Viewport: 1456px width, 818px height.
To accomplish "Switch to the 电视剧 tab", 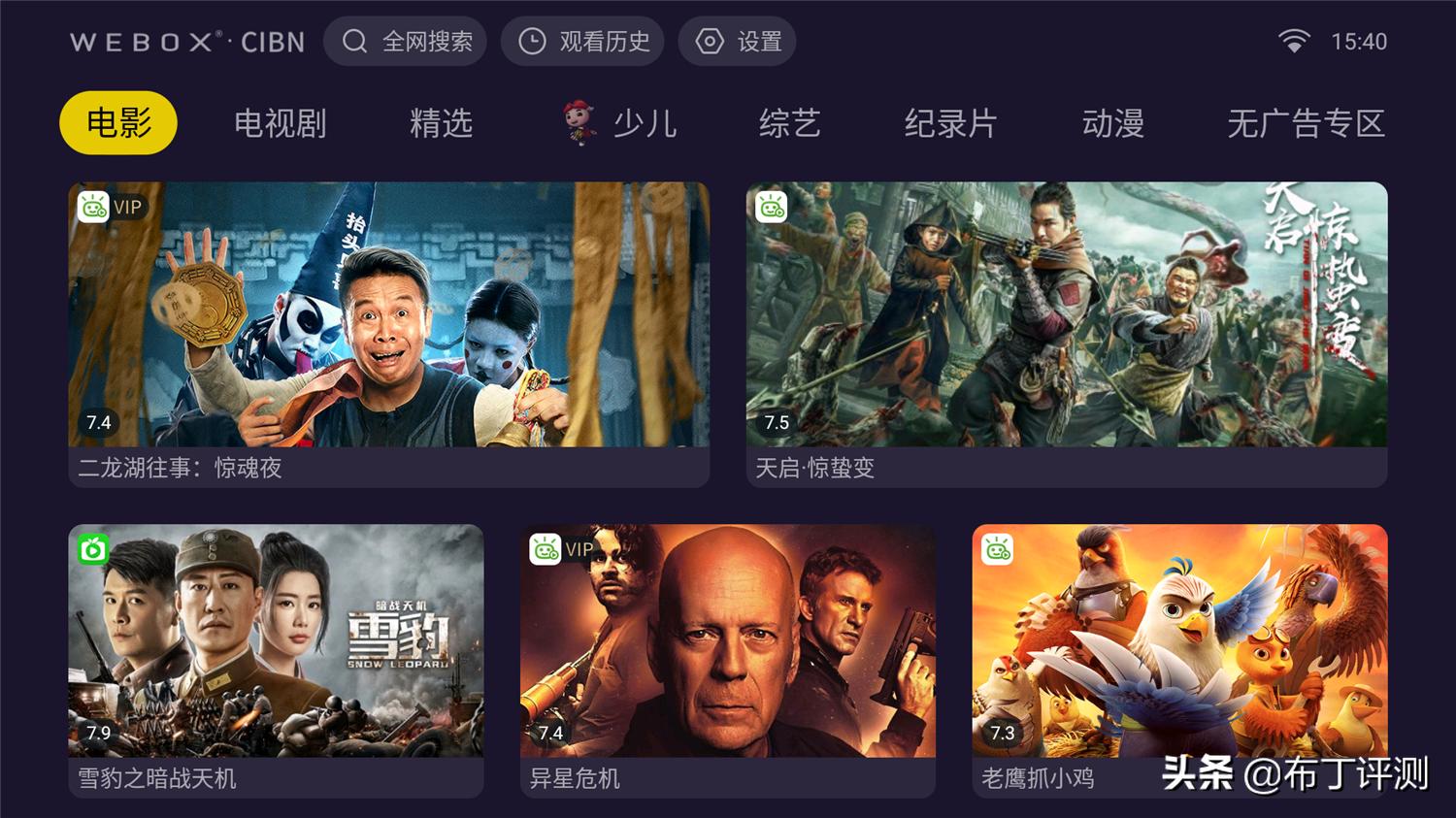I will pyautogui.click(x=280, y=123).
